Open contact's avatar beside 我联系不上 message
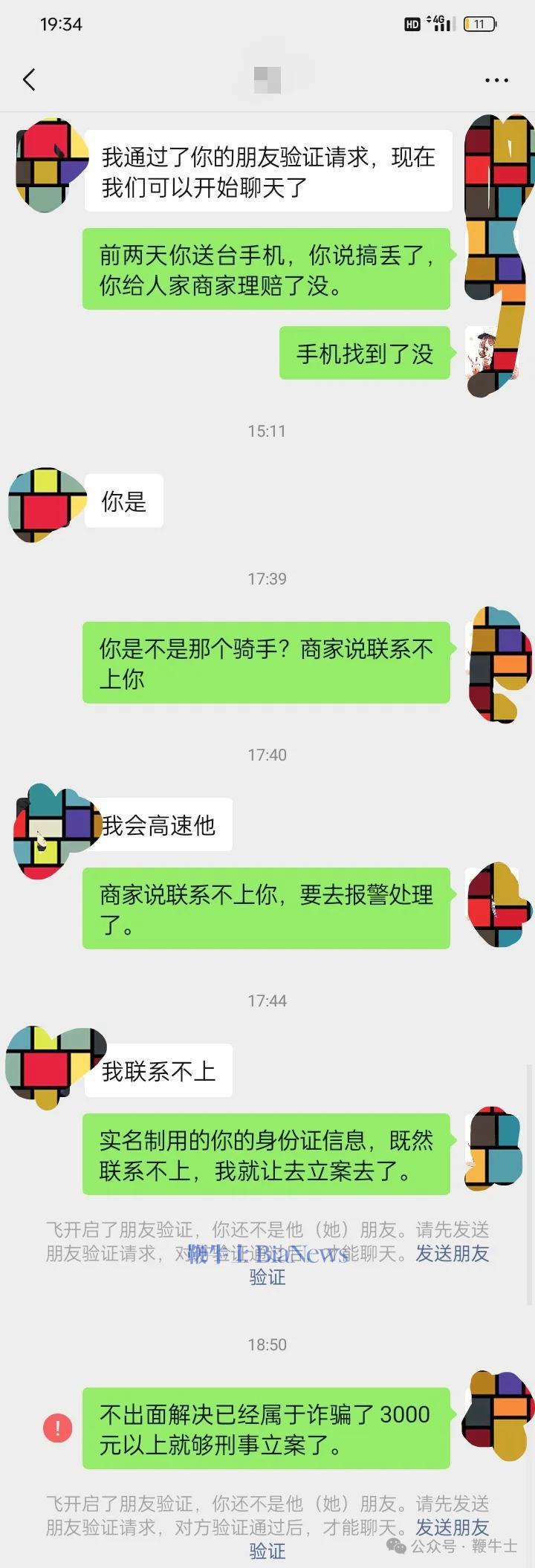 point(49,1066)
